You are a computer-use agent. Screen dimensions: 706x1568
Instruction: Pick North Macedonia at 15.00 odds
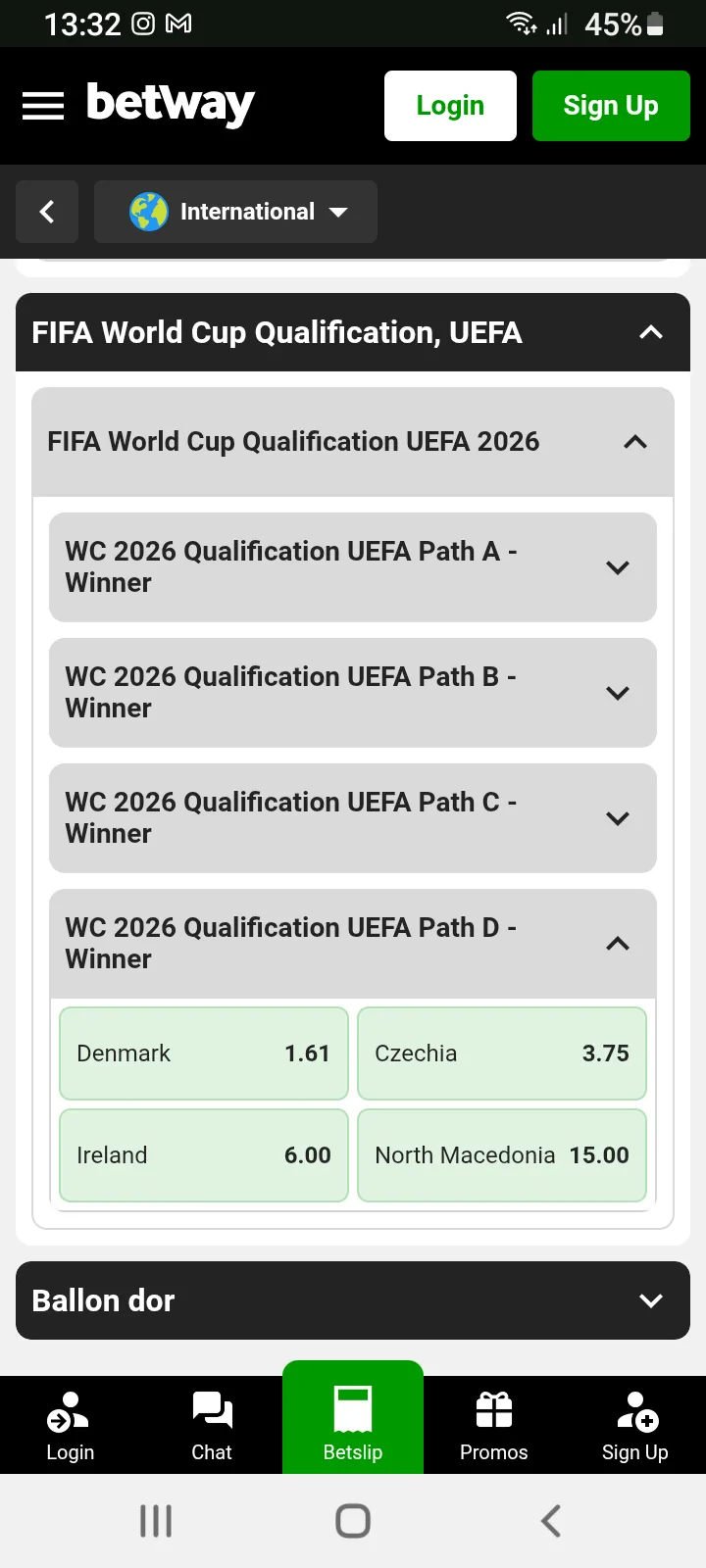click(x=501, y=1155)
